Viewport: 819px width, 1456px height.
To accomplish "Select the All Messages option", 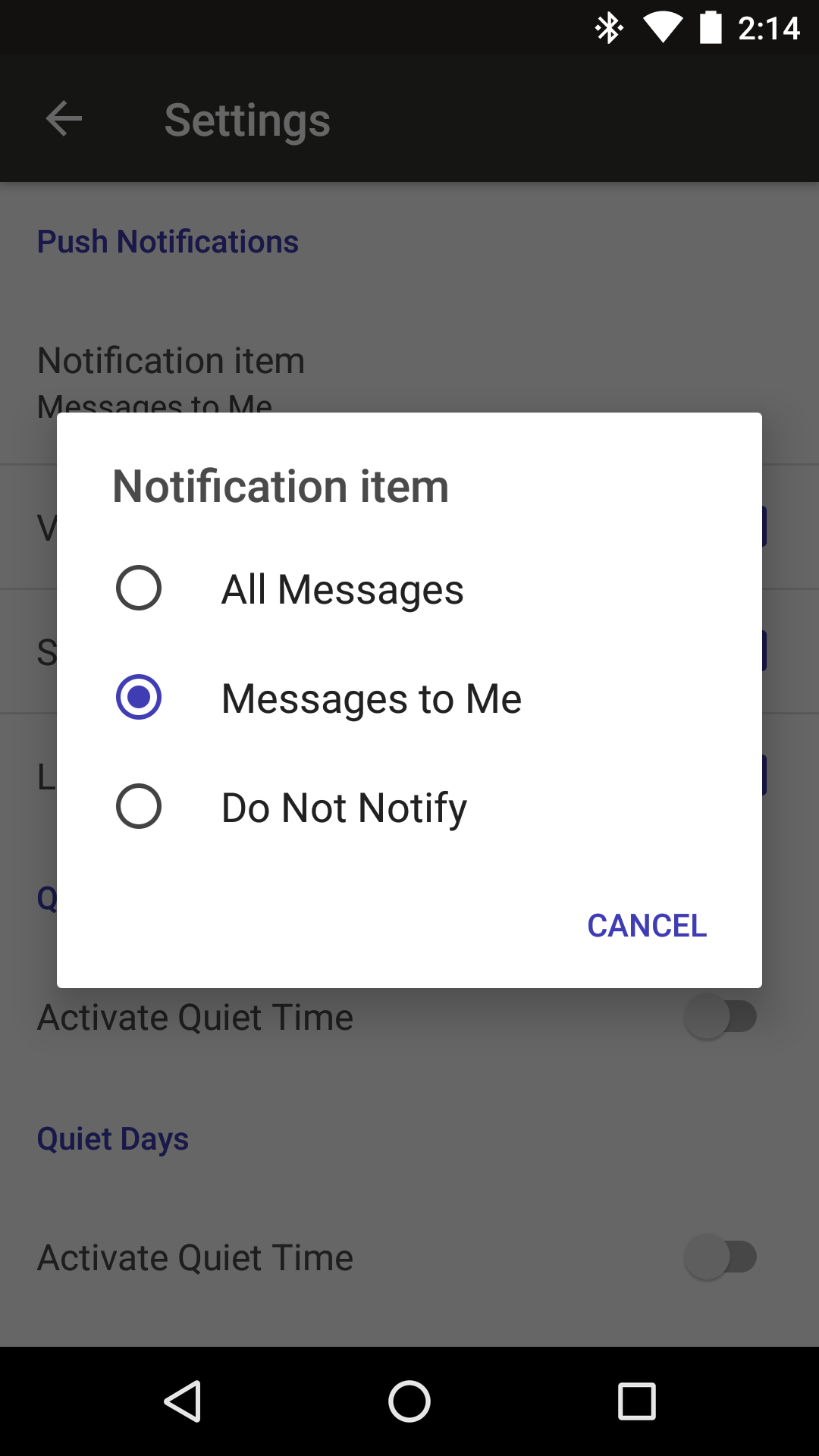I will [x=139, y=588].
